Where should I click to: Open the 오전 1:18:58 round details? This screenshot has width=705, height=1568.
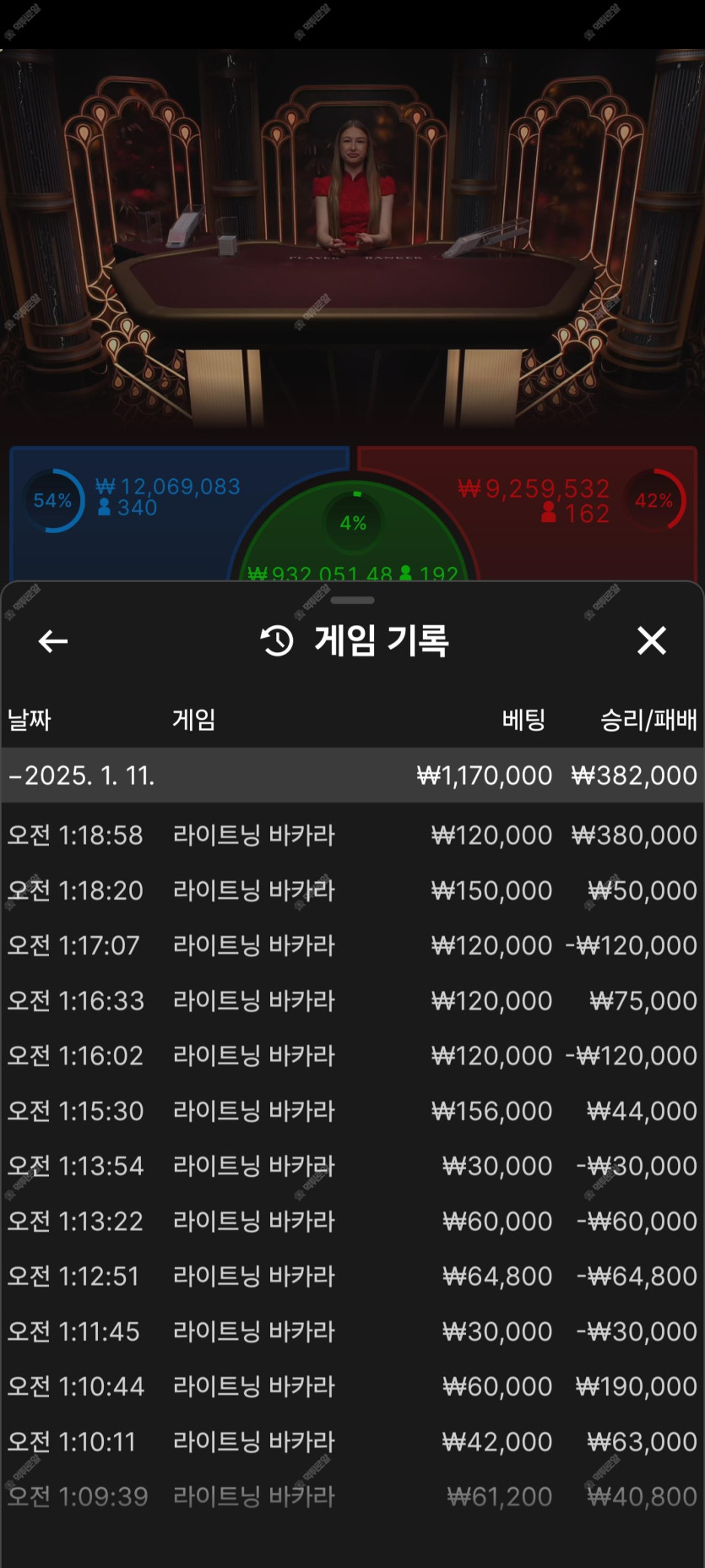(352, 836)
